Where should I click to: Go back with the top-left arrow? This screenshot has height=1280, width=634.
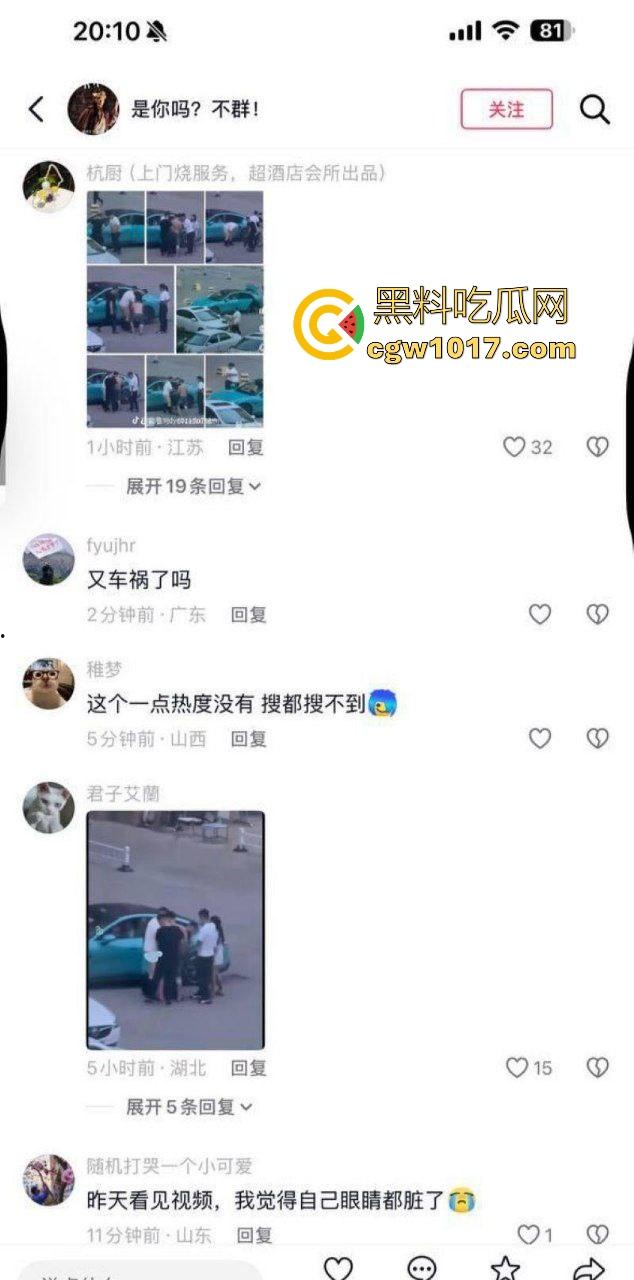pos(37,109)
